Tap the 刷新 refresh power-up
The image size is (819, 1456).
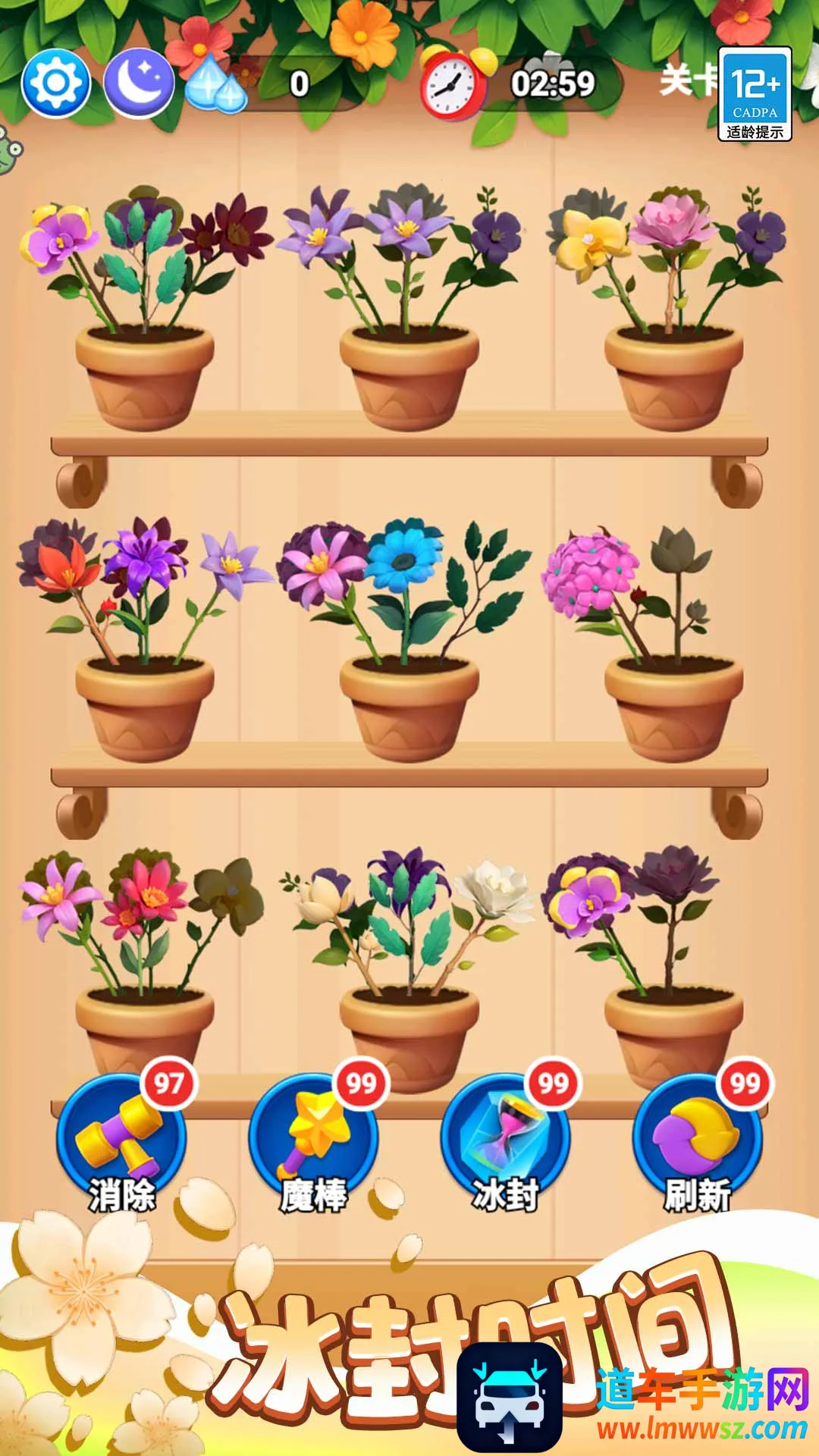(x=697, y=1139)
